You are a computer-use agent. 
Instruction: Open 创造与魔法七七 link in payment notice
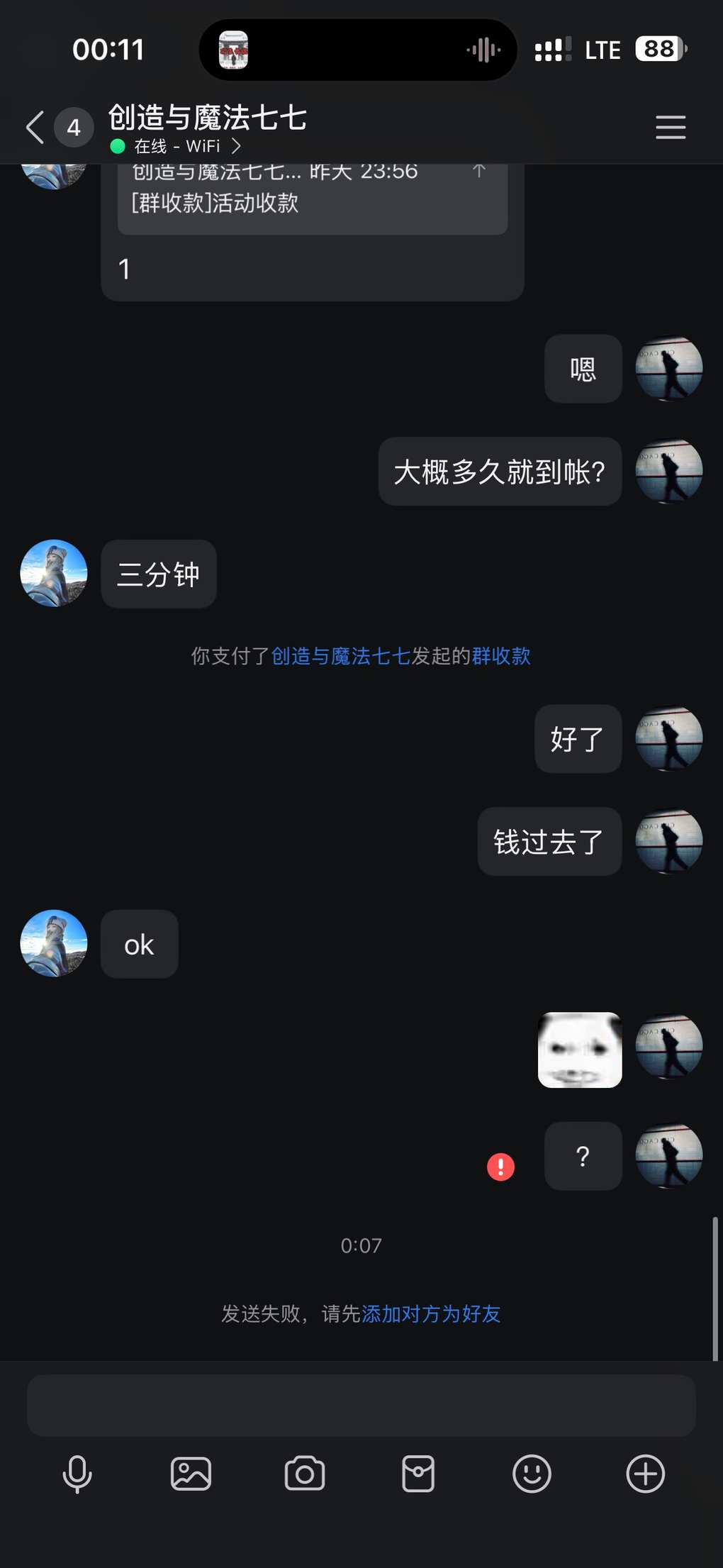pos(341,656)
